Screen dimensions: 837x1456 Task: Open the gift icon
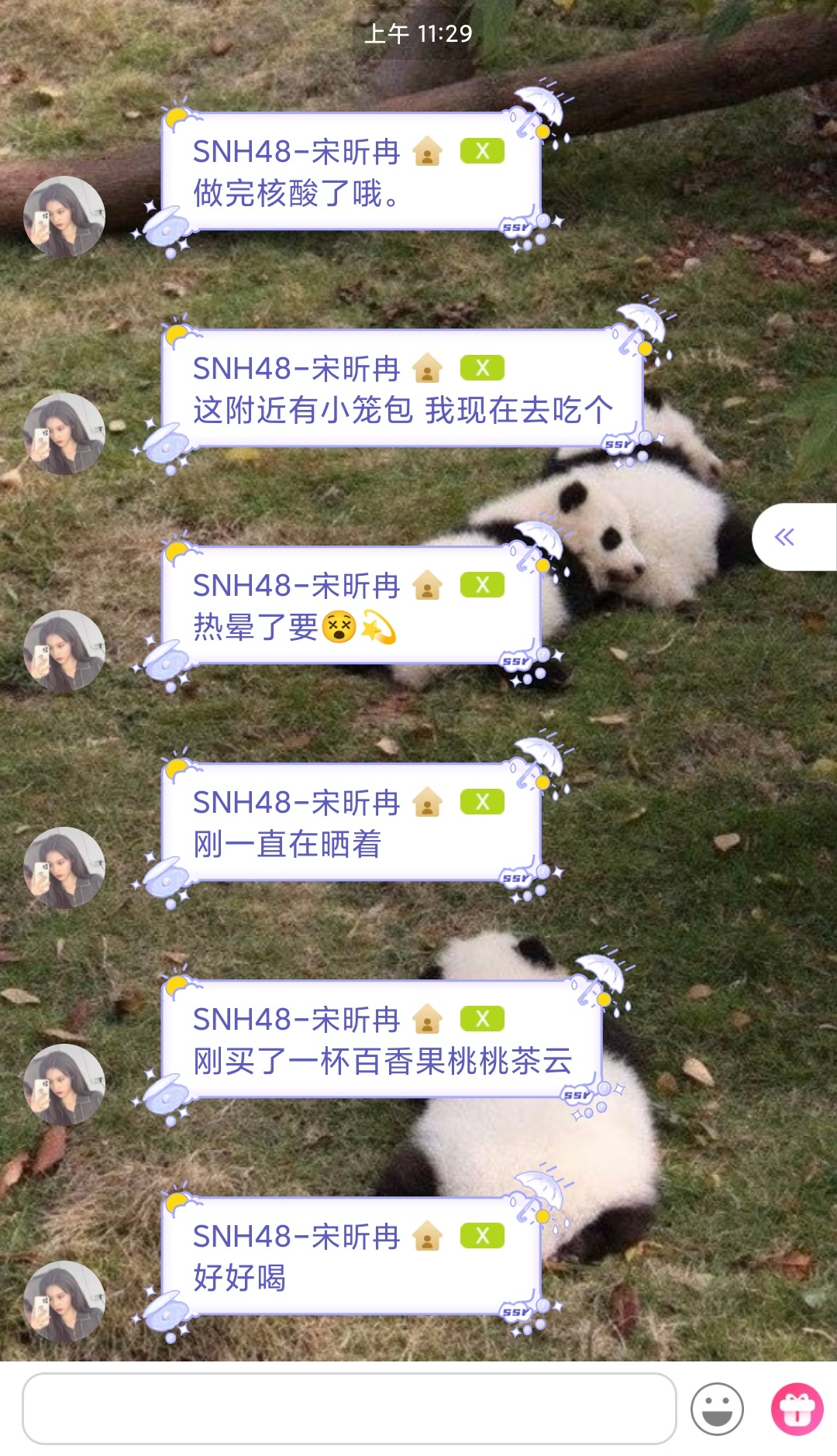pyautogui.click(x=797, y=1409)
